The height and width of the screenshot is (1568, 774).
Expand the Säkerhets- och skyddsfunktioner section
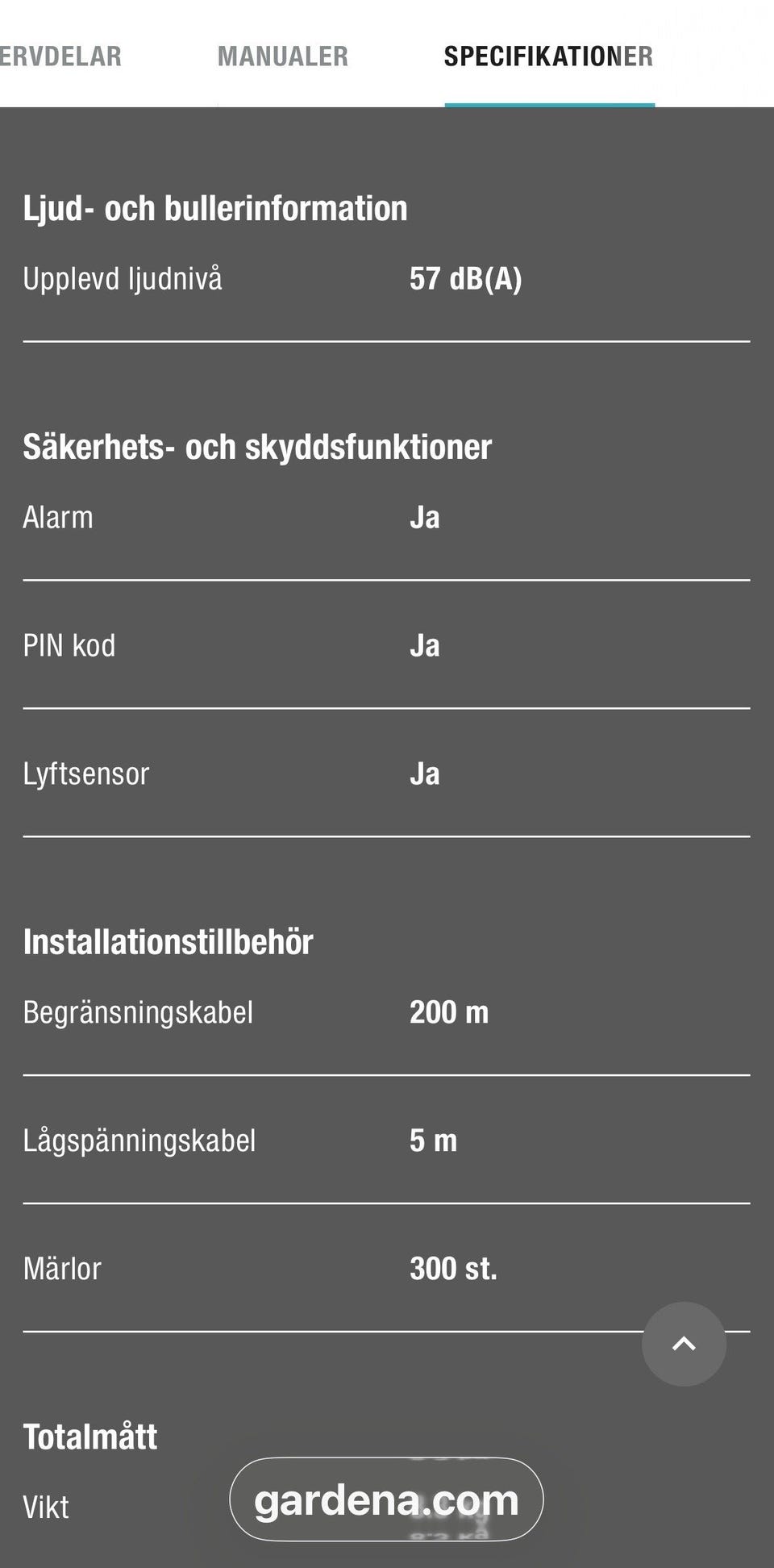click(x=257, y=446)
